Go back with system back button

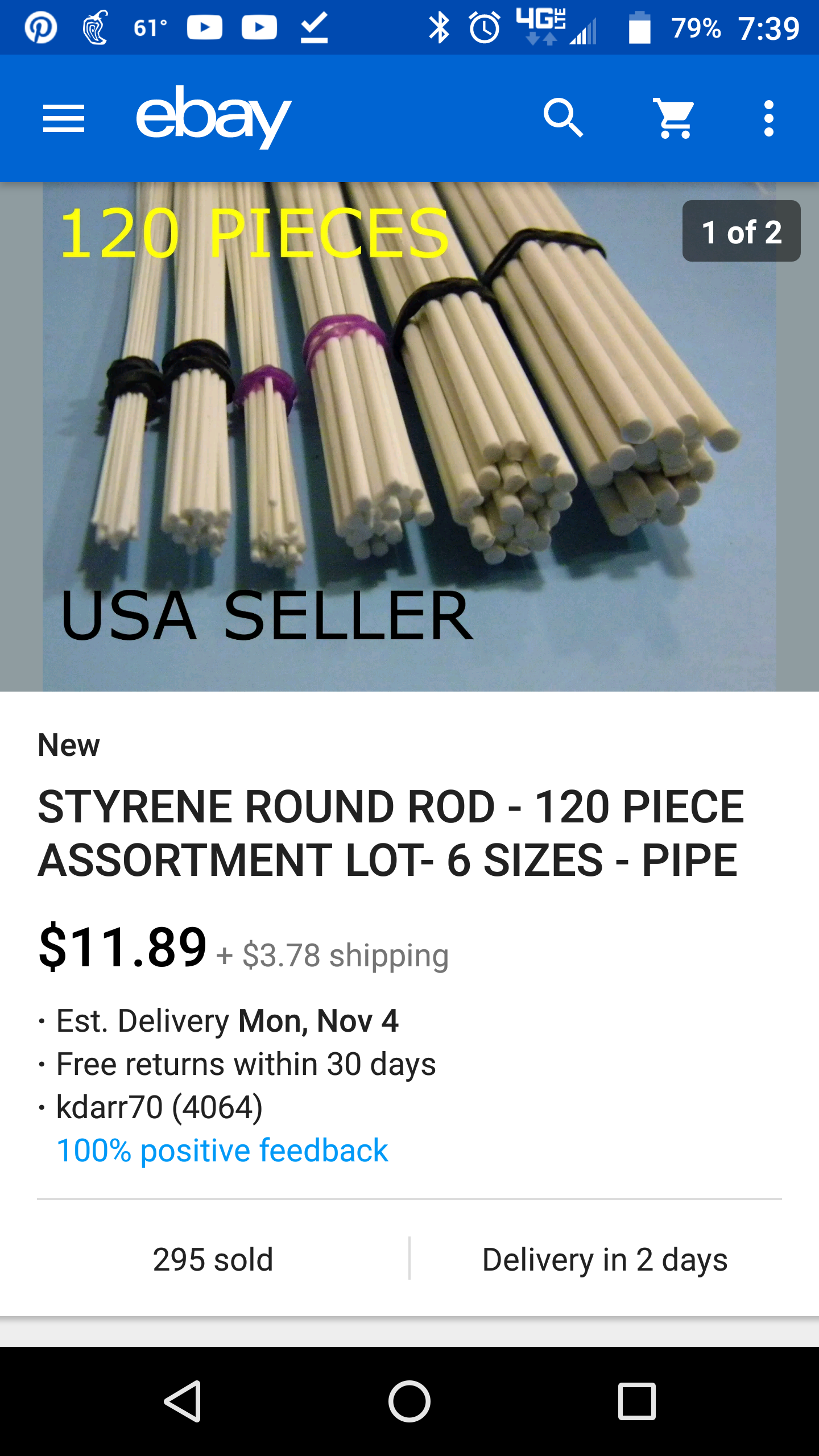point(183,1401)
